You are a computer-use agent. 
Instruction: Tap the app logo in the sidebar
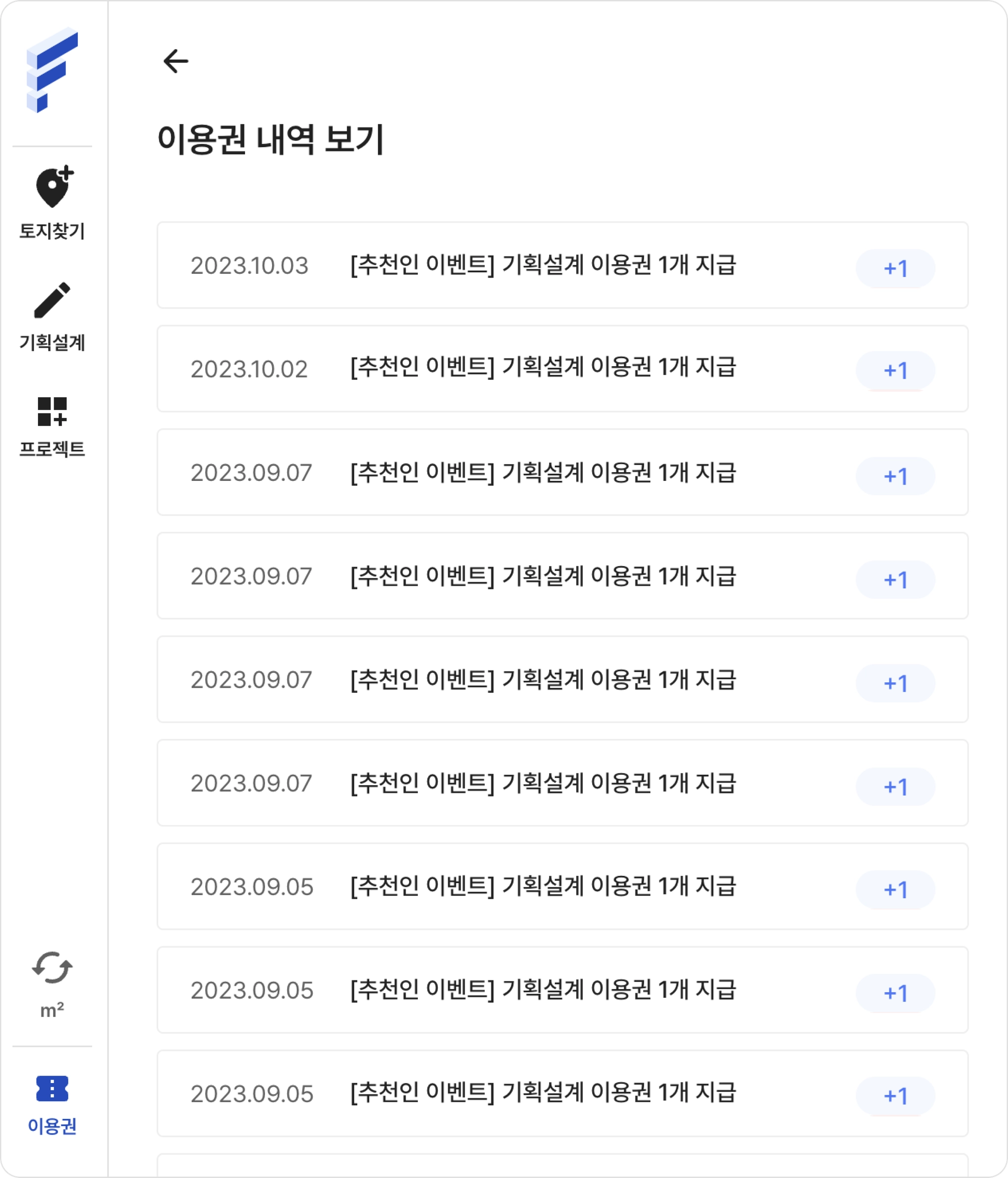(52, 70)
